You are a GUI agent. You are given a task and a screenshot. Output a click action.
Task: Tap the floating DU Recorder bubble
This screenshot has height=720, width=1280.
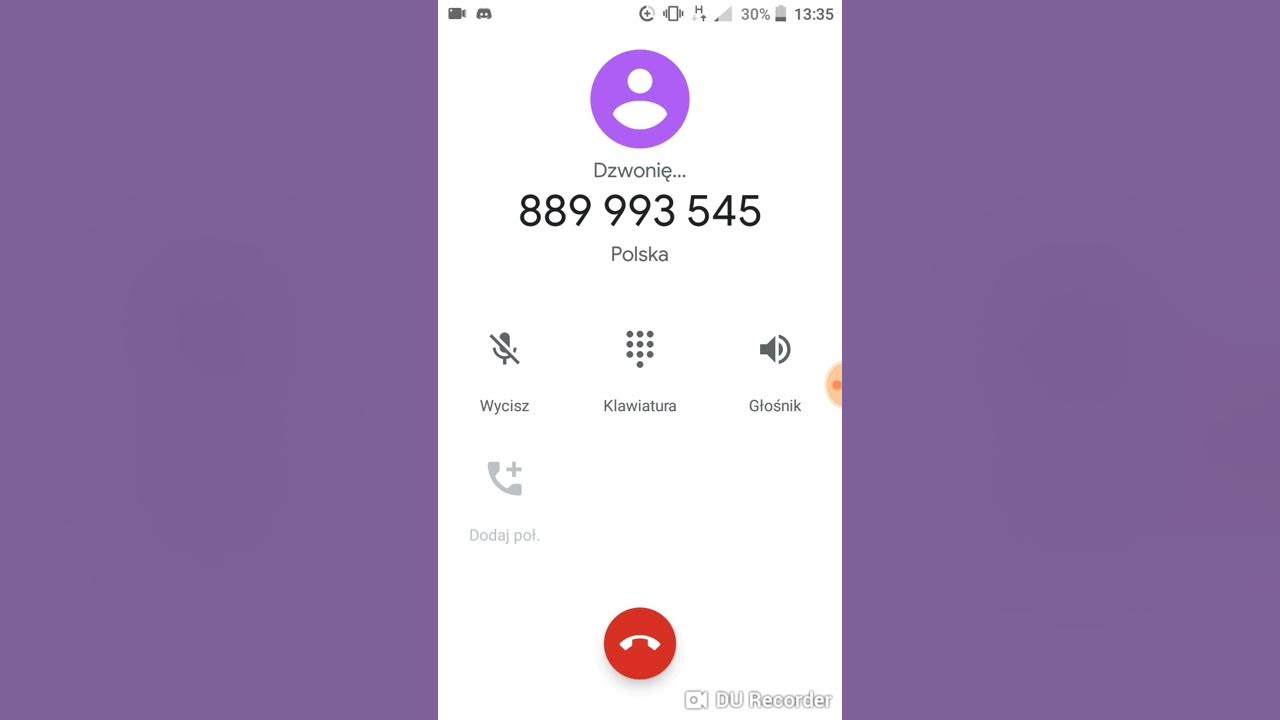point(834,385)
